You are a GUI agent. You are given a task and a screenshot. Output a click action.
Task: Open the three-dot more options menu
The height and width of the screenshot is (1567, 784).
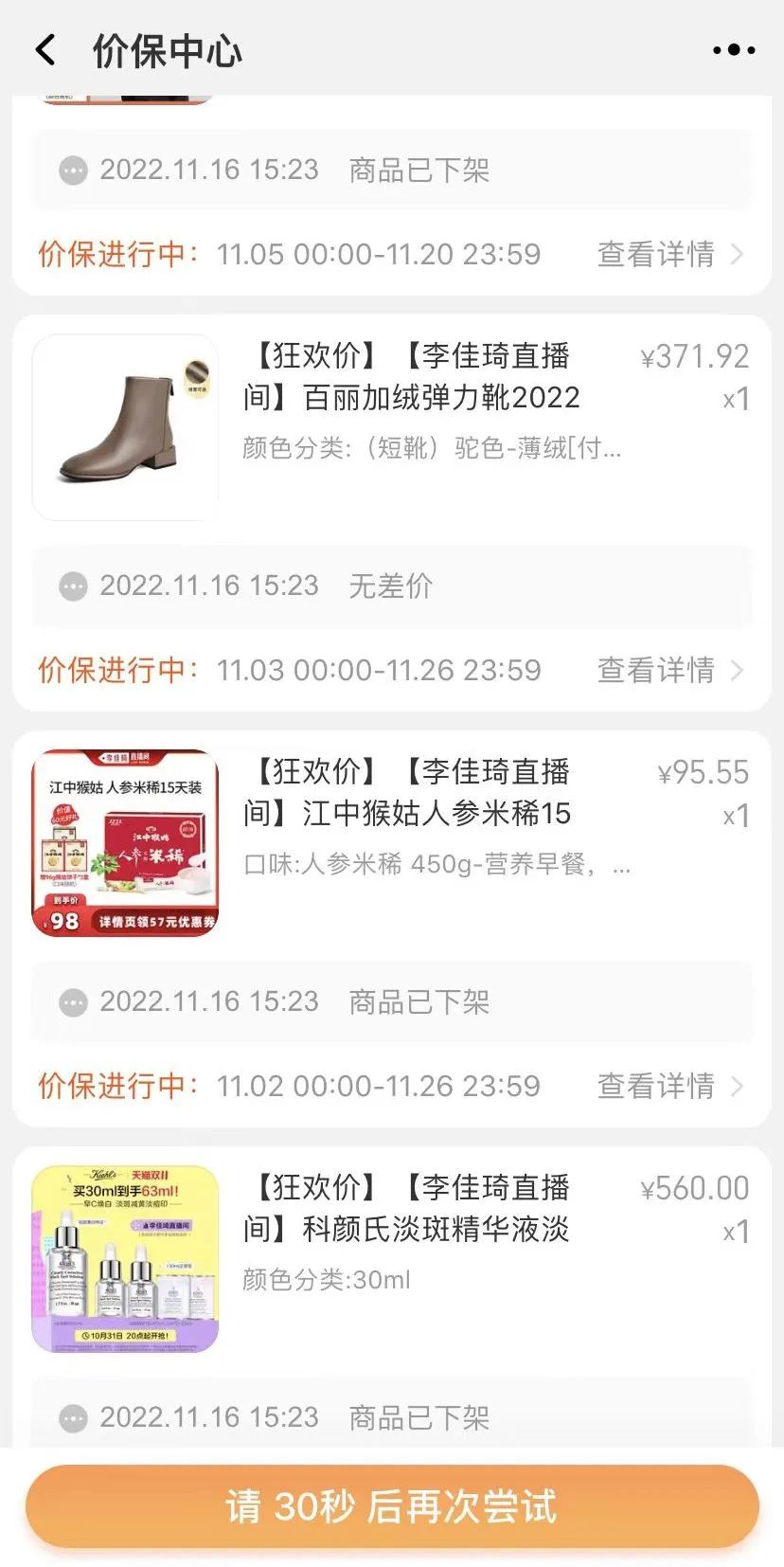pos(734,50)
